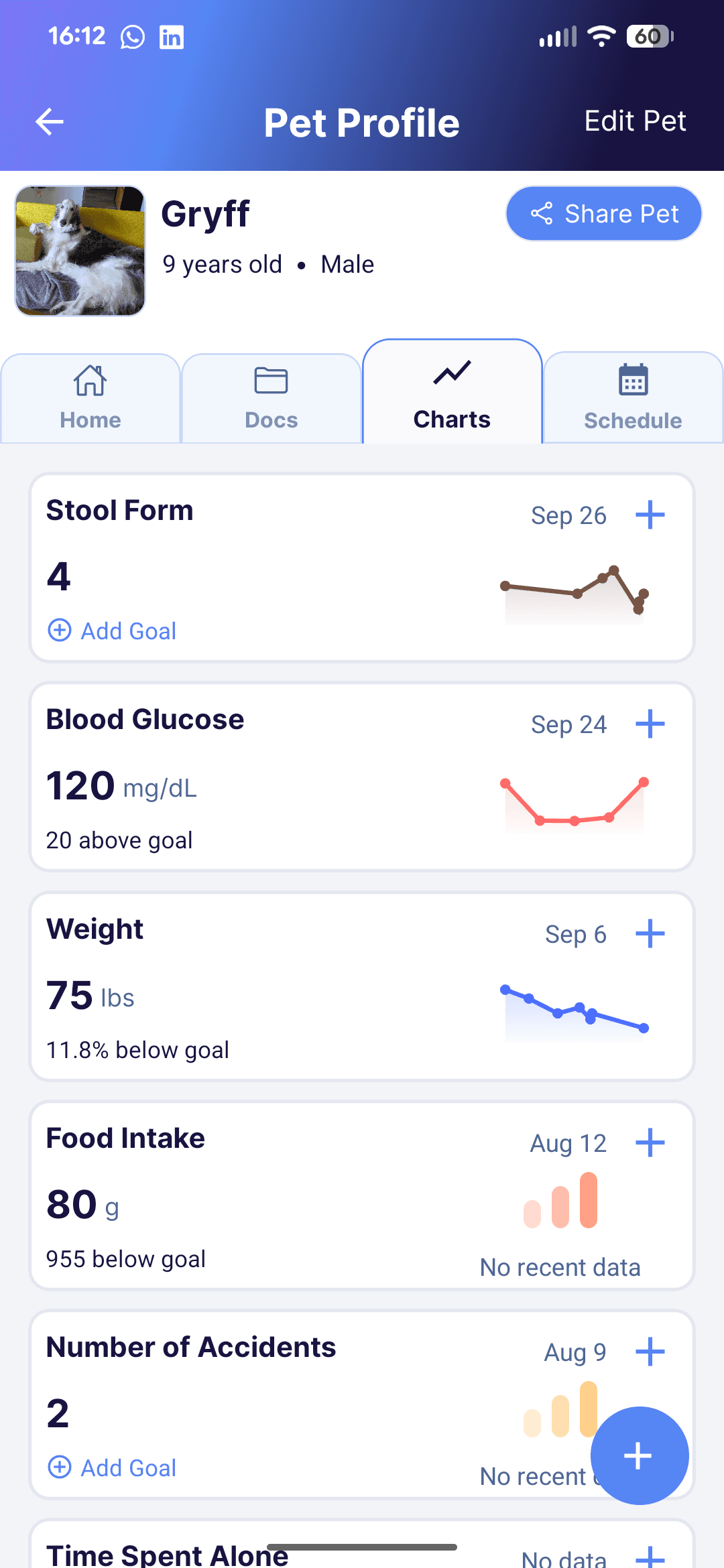
Task: Log a new accident with the plus icon
Action: pos(649,1352)
